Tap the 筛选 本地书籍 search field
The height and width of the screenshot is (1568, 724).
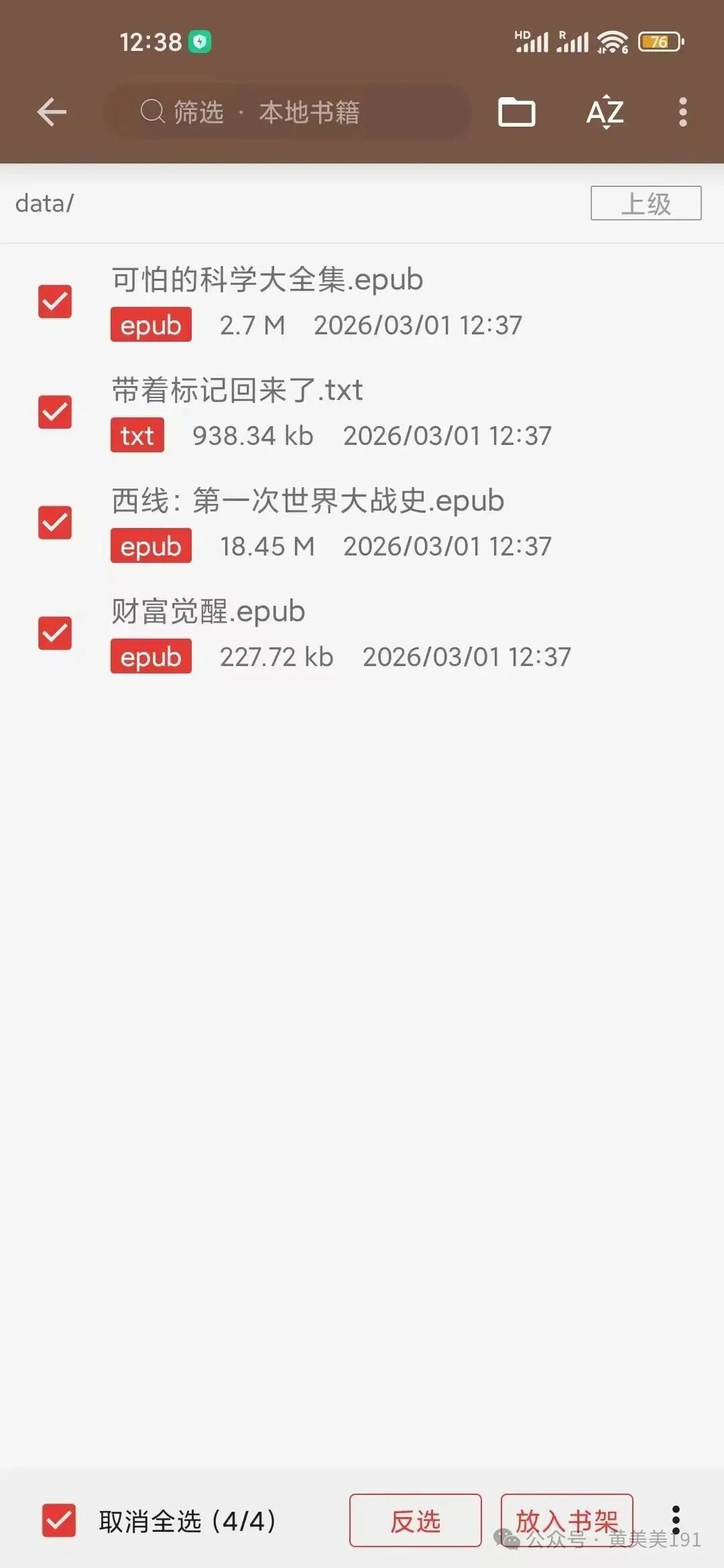pos(288,112)
